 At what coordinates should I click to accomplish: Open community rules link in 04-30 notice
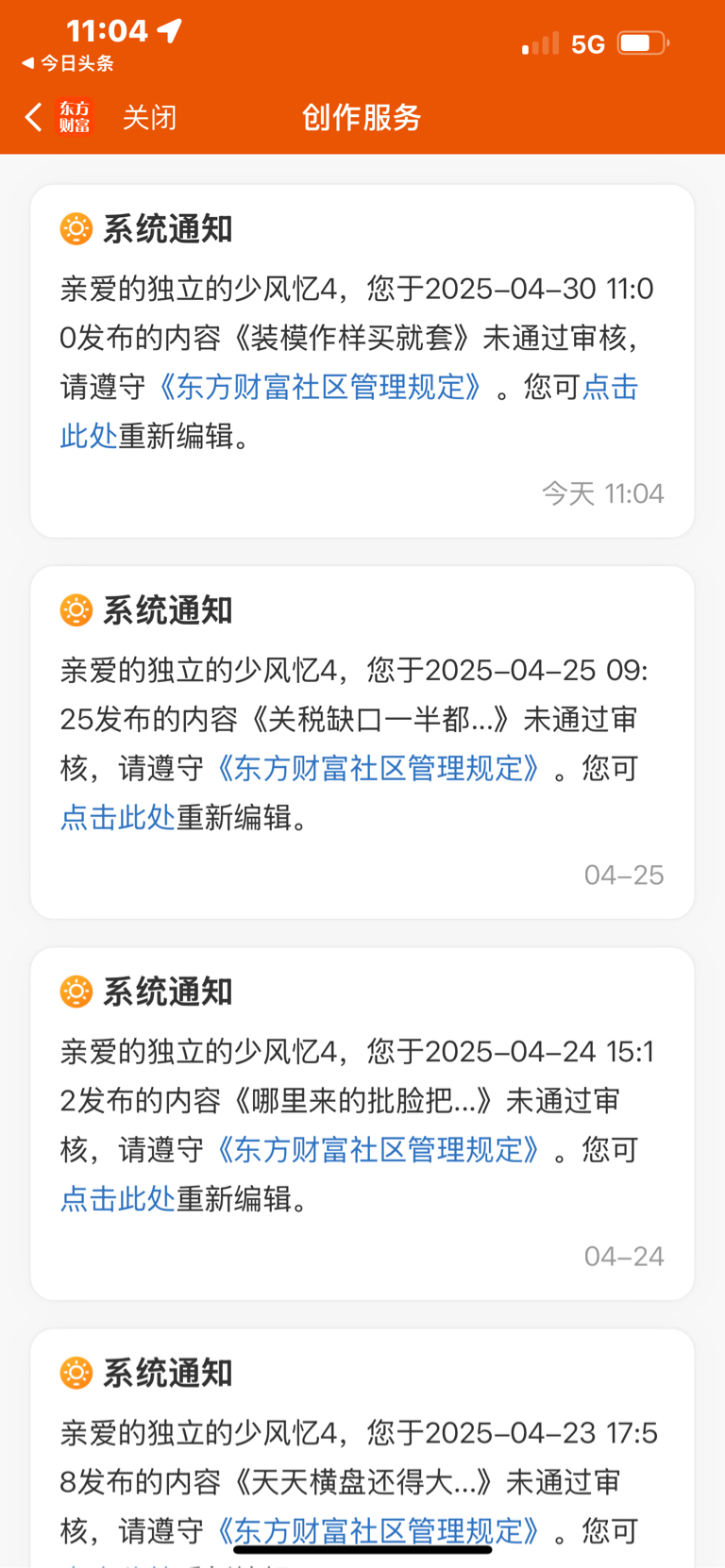[x=321, y=387]
